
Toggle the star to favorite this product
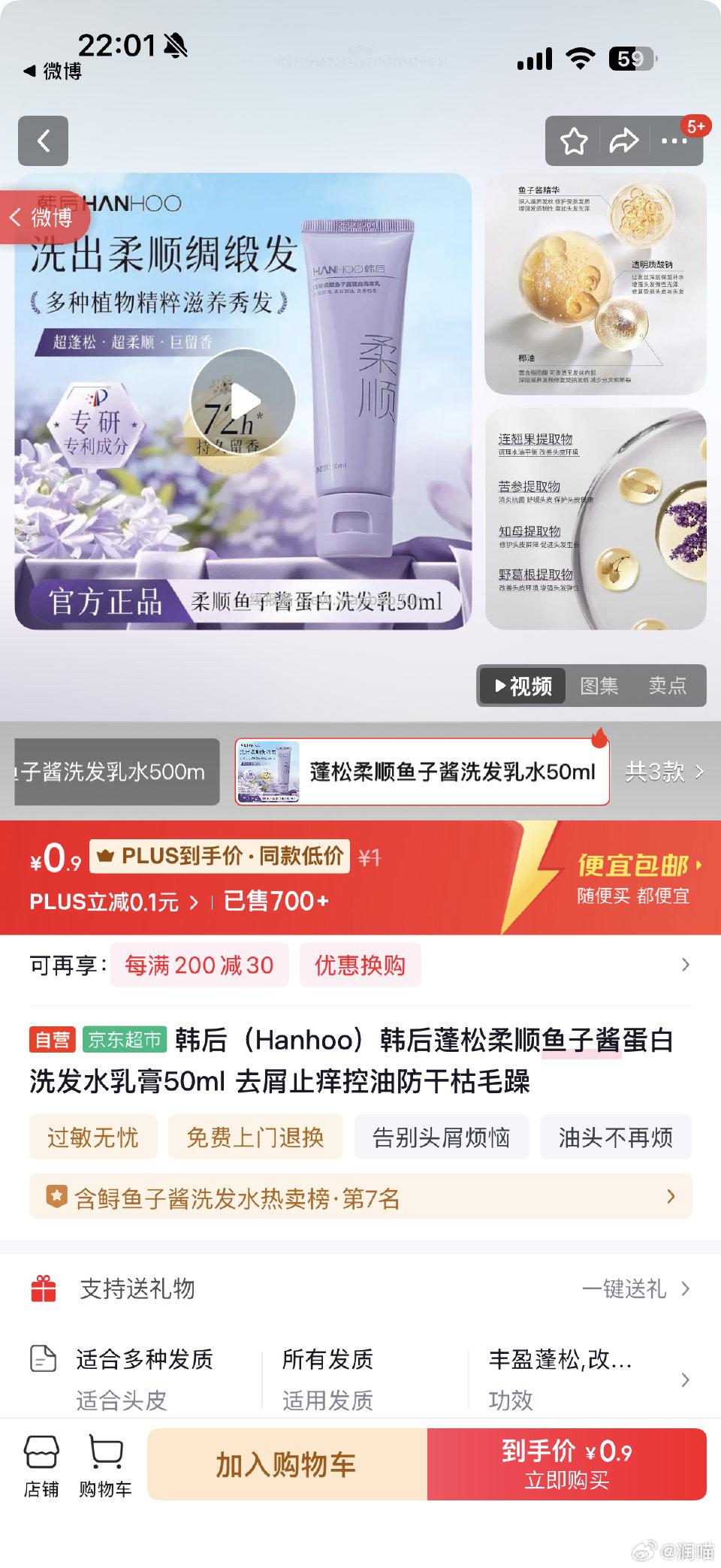(575, 140)
